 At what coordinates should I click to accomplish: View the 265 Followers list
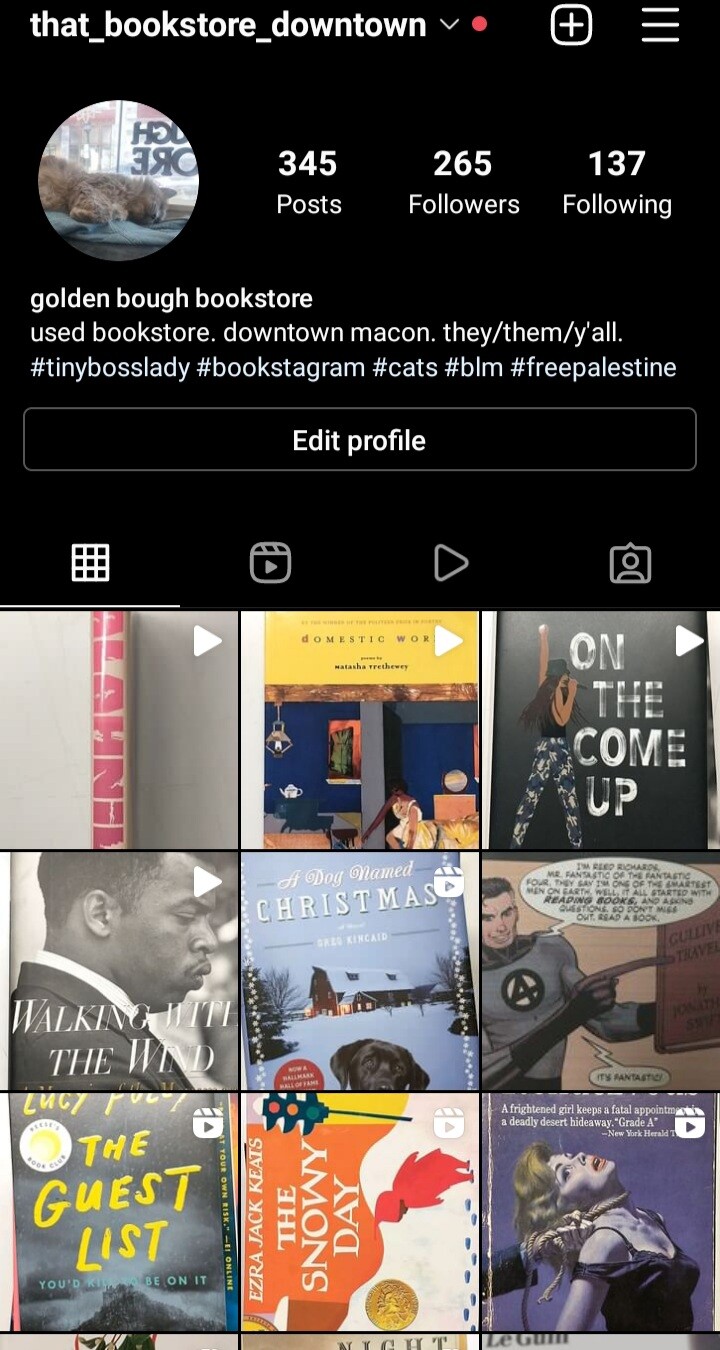(464, 182)
